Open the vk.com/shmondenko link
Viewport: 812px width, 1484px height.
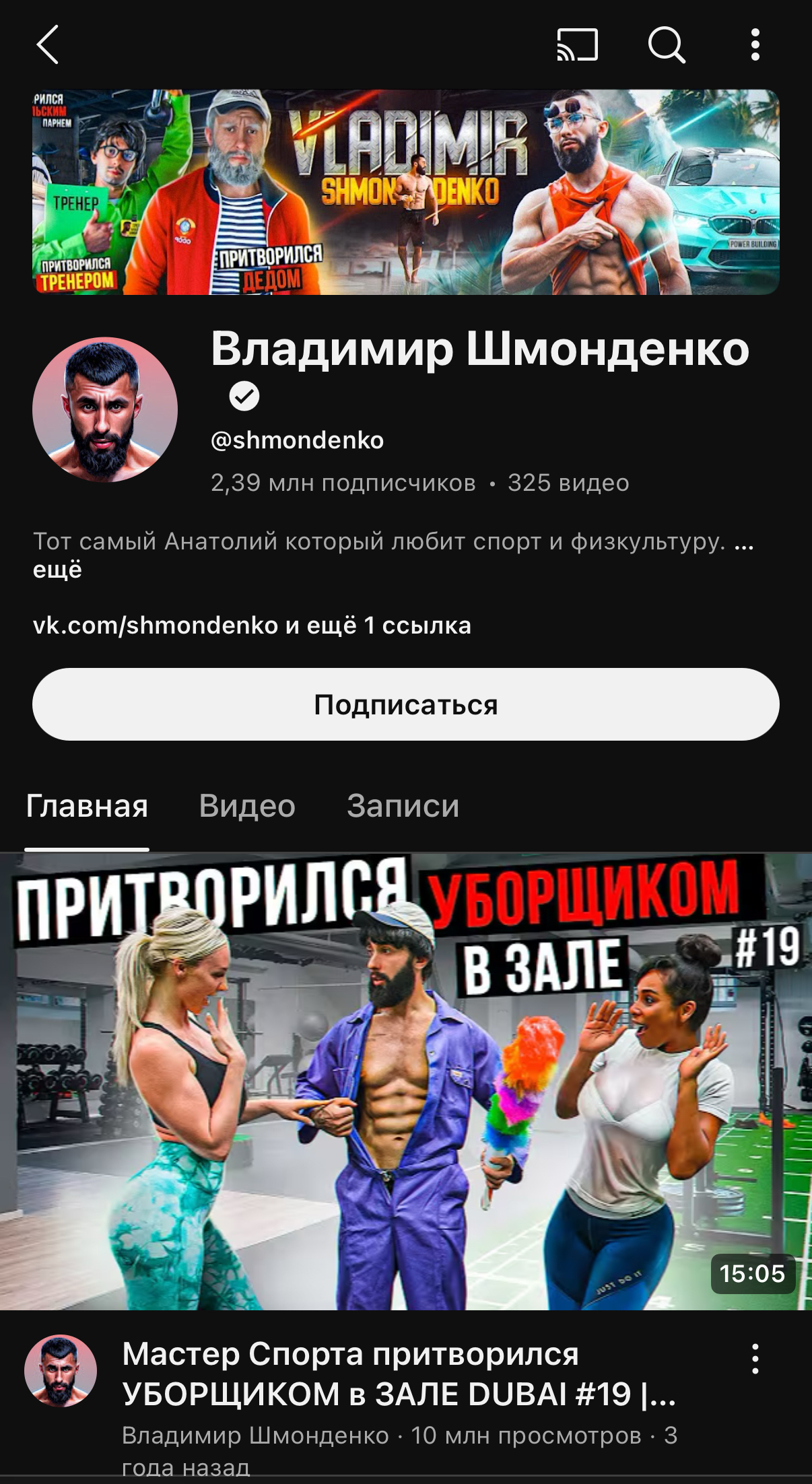point(156,626)
